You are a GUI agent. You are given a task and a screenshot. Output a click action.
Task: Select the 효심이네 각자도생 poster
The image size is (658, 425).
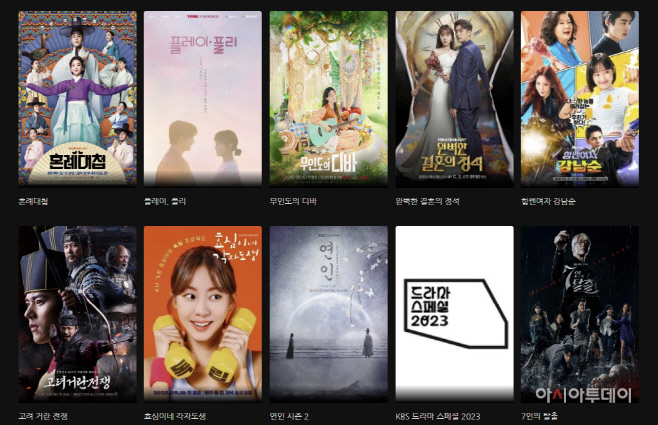[203, 312]
